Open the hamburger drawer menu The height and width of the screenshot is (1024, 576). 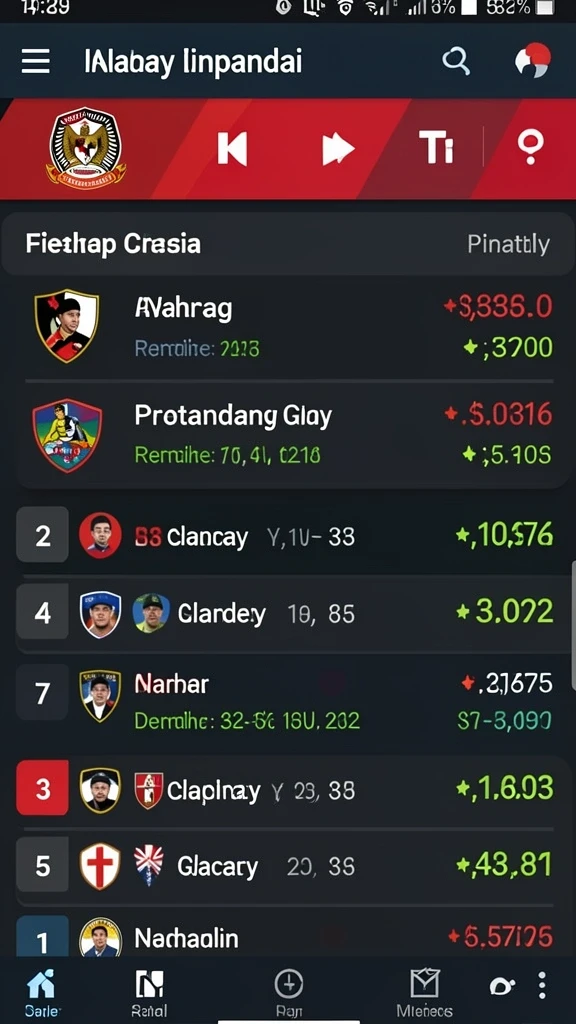point(35,61)
